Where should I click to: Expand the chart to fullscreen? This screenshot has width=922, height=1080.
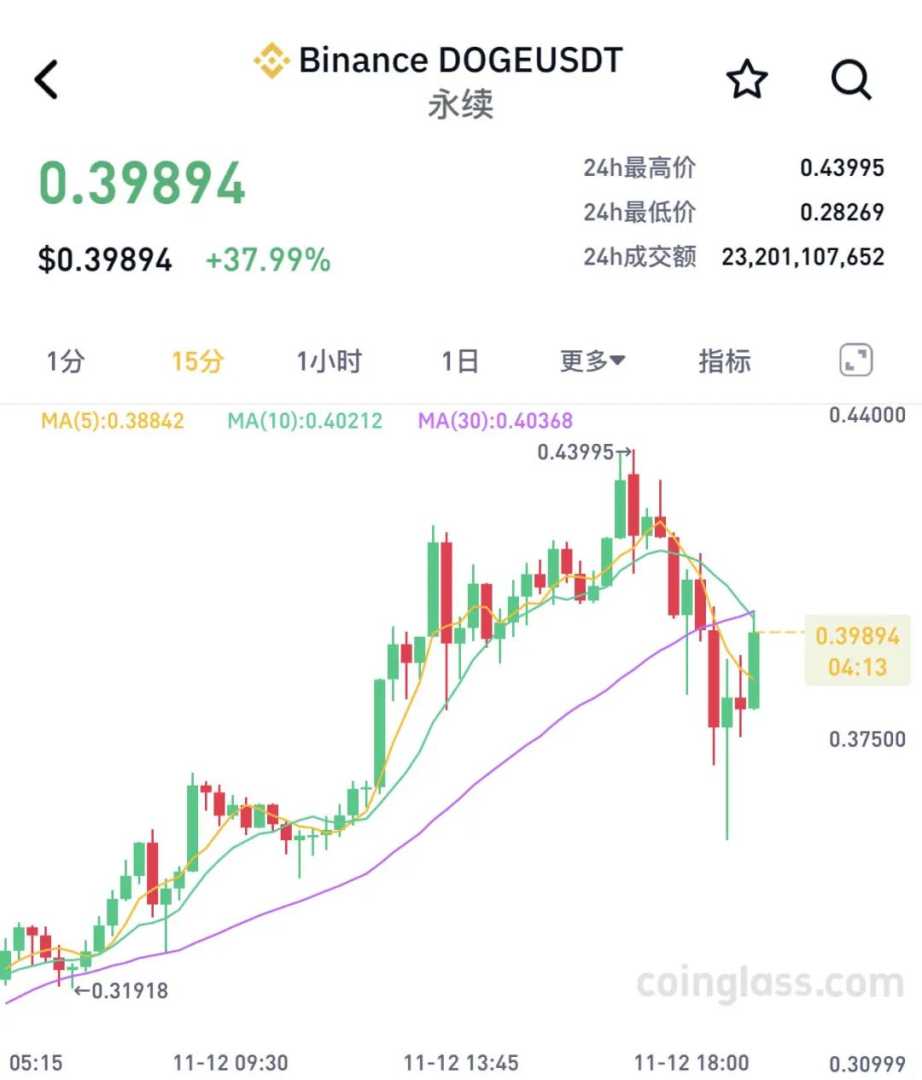856,361
